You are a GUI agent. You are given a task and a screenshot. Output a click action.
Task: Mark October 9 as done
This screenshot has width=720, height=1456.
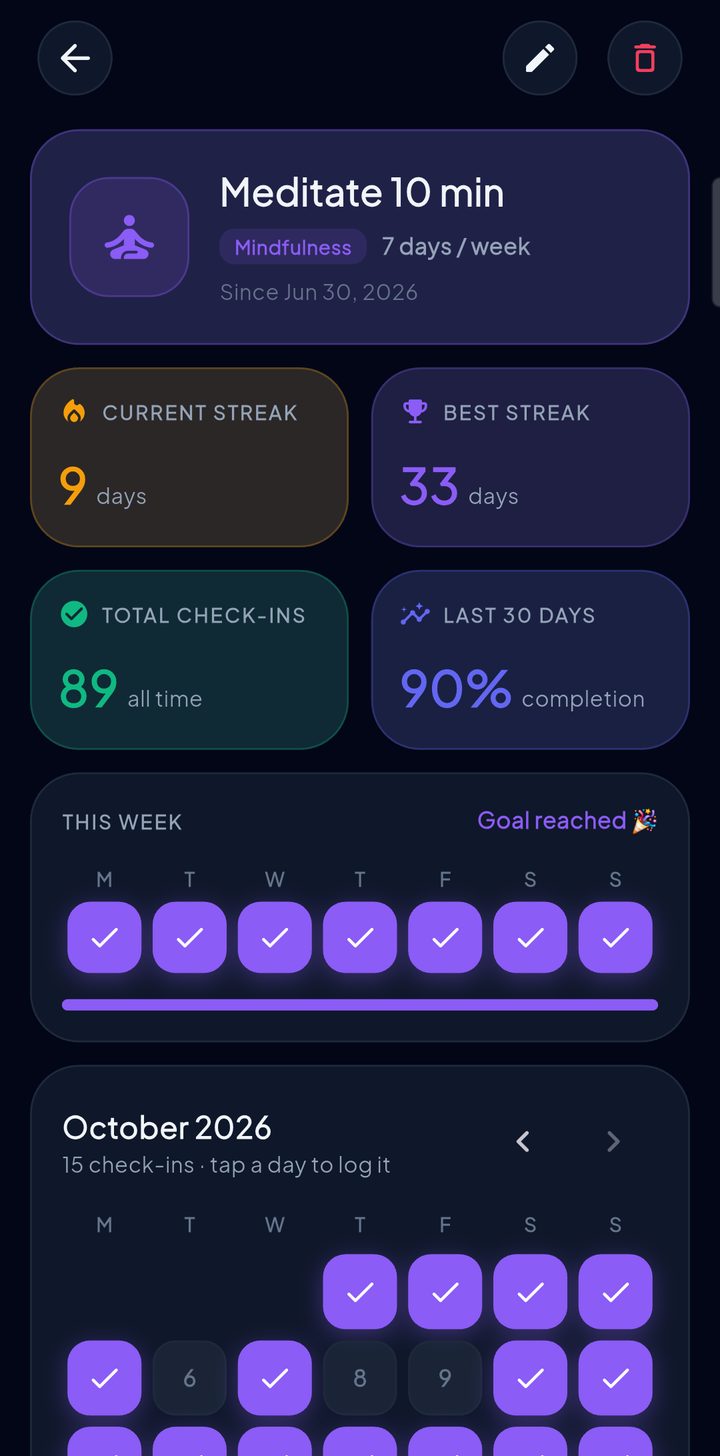click(445, 1378)
